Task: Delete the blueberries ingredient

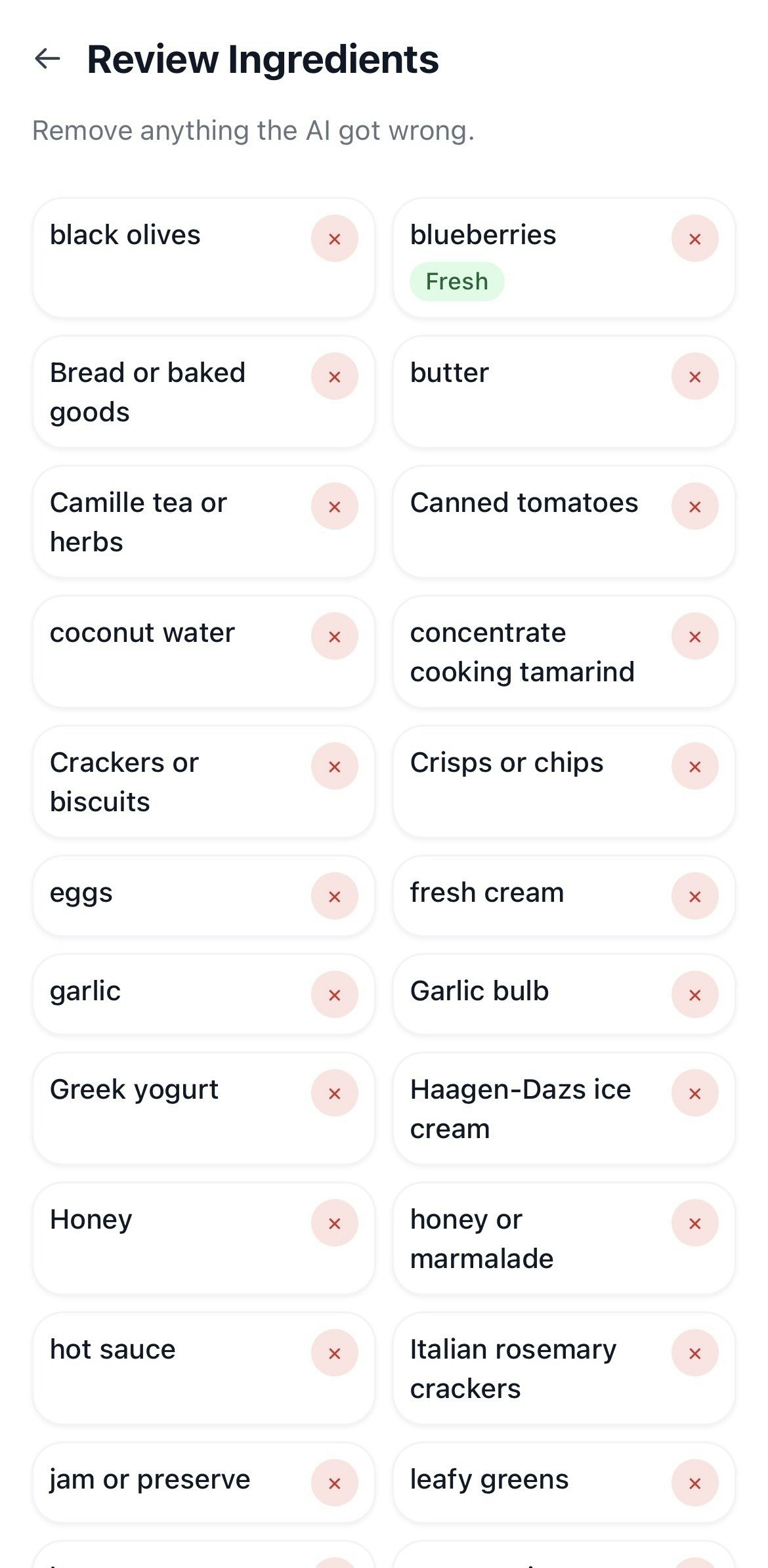Action: pos(694,239)
